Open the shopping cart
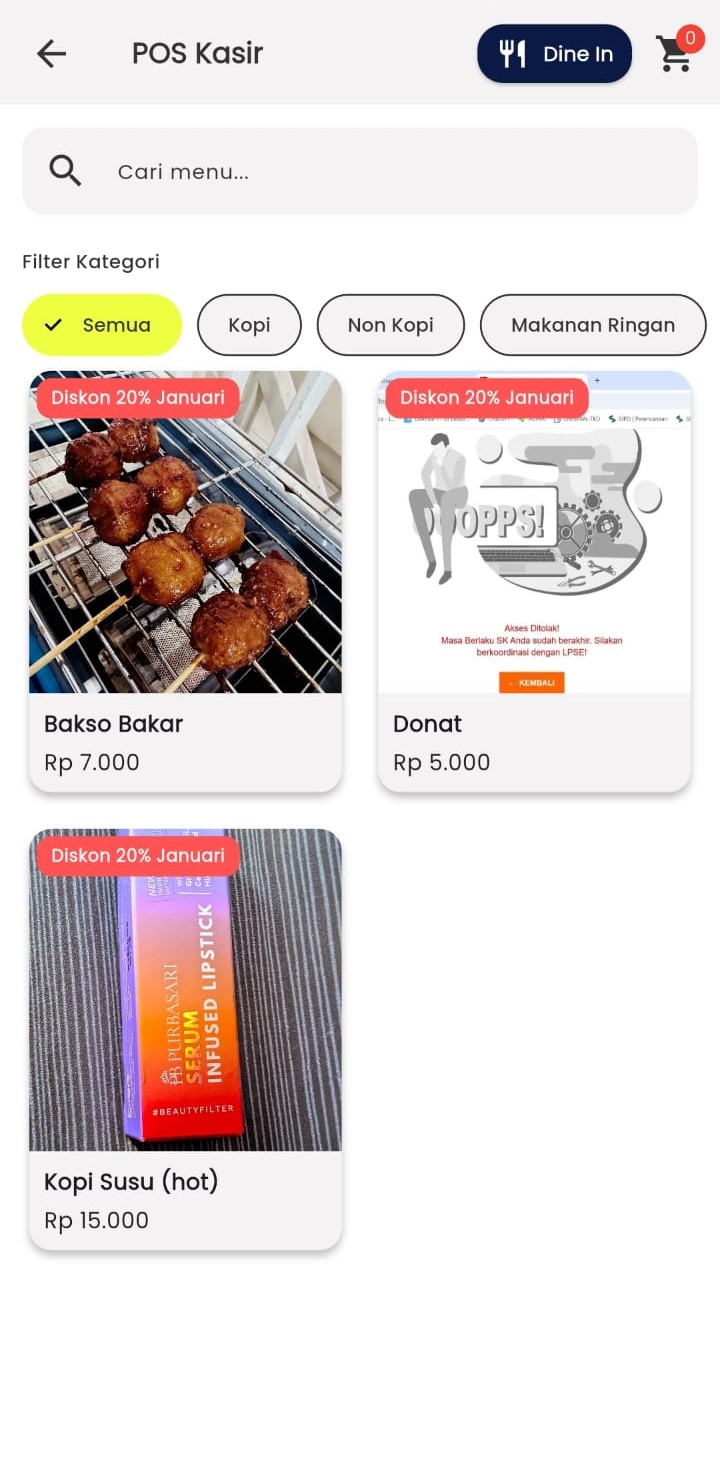The width and height of the screenshot is (720, 1459). click(676, 54)
